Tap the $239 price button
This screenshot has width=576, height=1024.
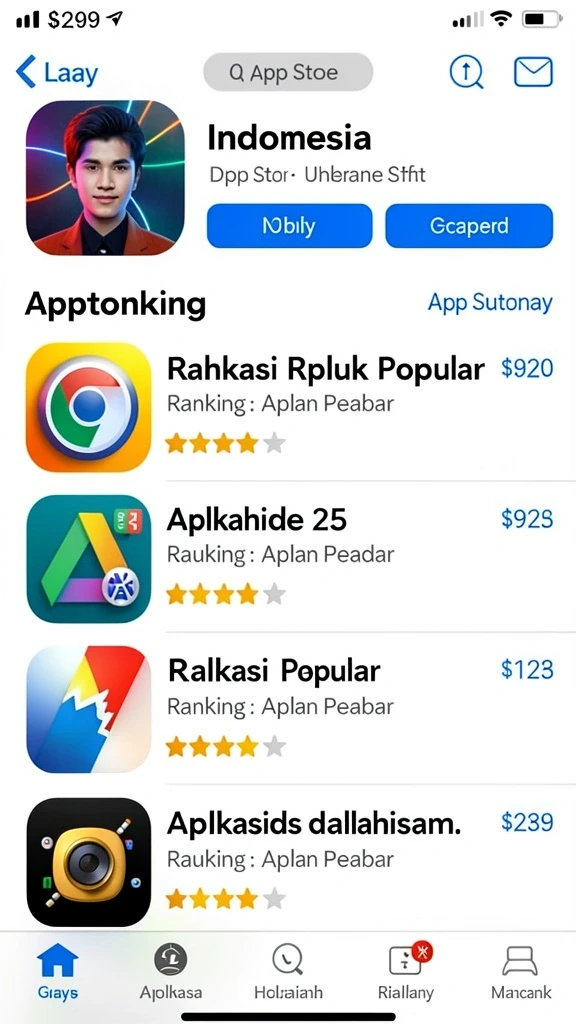point(526,822)
